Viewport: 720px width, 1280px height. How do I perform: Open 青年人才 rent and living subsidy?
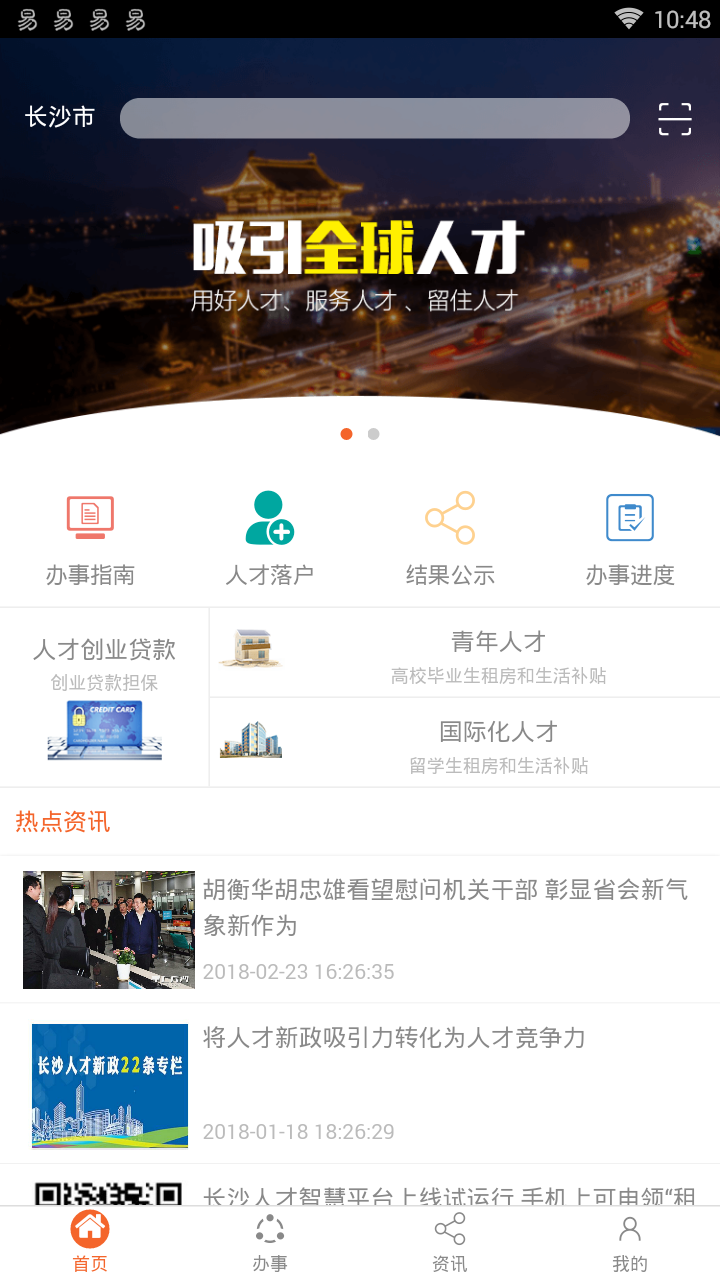click(465, 653)
